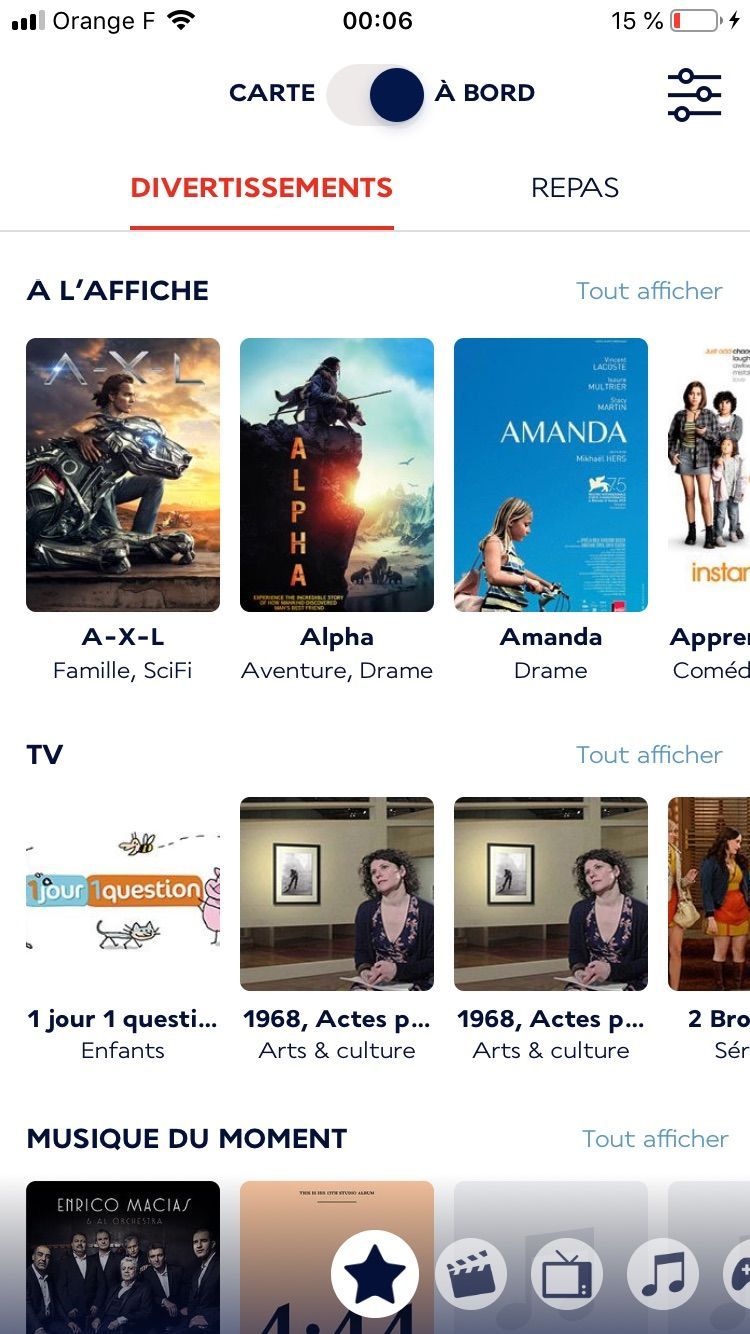The width and height of the screenshot is (750, 1334).
Task: Show all Musique du moment albums
Action: click(x=655, y=1139)
